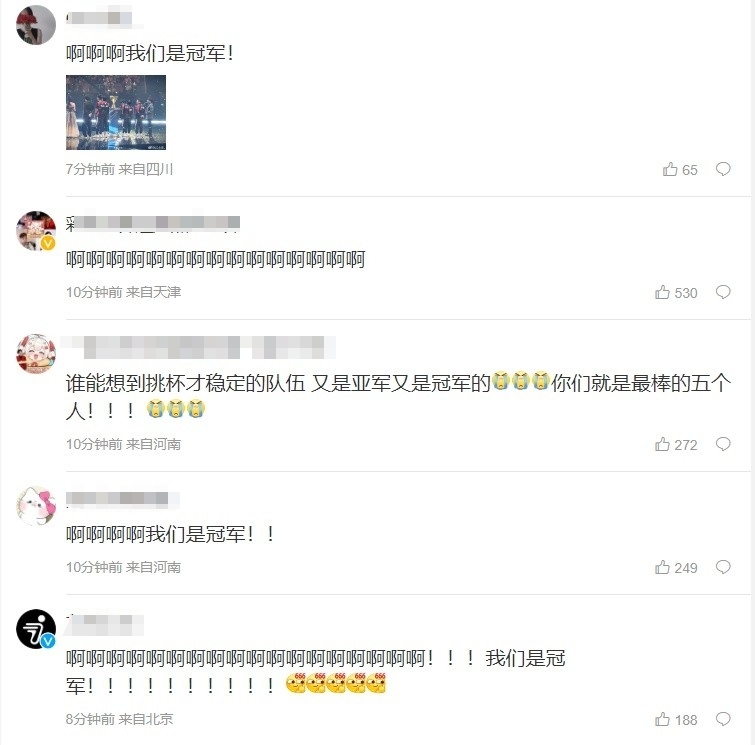Reply to the comment from 天津
The height and width of the screenshot is (745, 755).
click(x=723, y=293)
